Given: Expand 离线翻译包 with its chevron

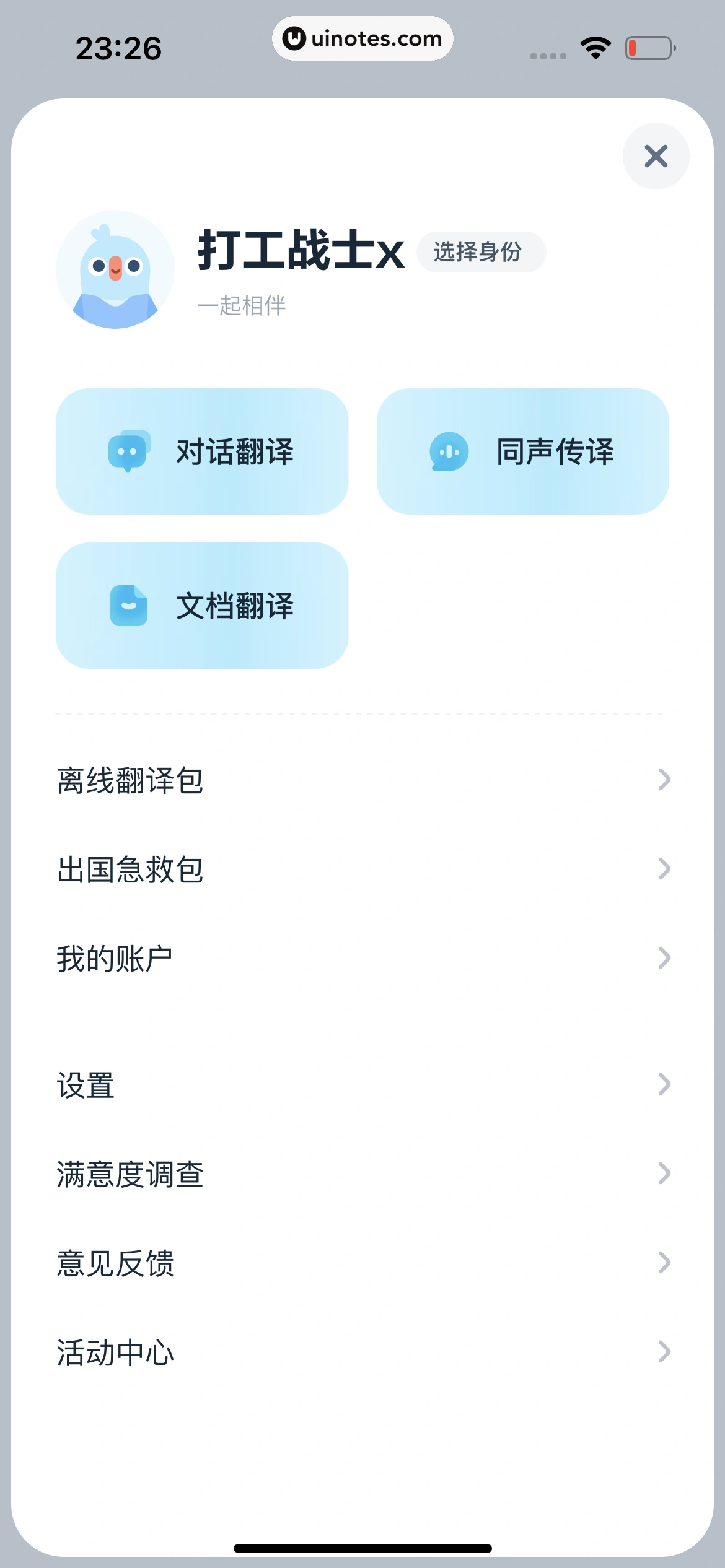Looking at the screenshot, I should [664, 780].
